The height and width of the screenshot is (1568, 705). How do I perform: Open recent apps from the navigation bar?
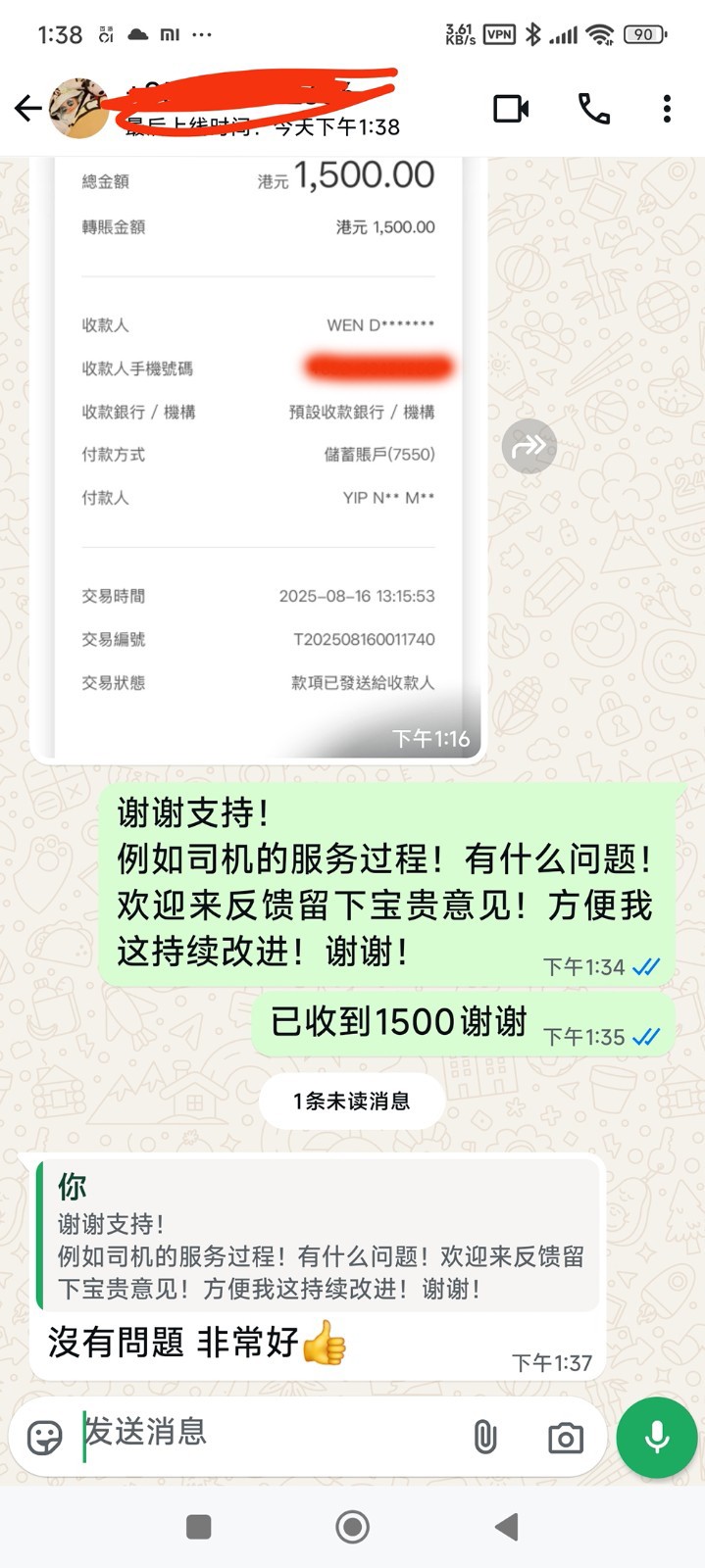coord(199,1526)
